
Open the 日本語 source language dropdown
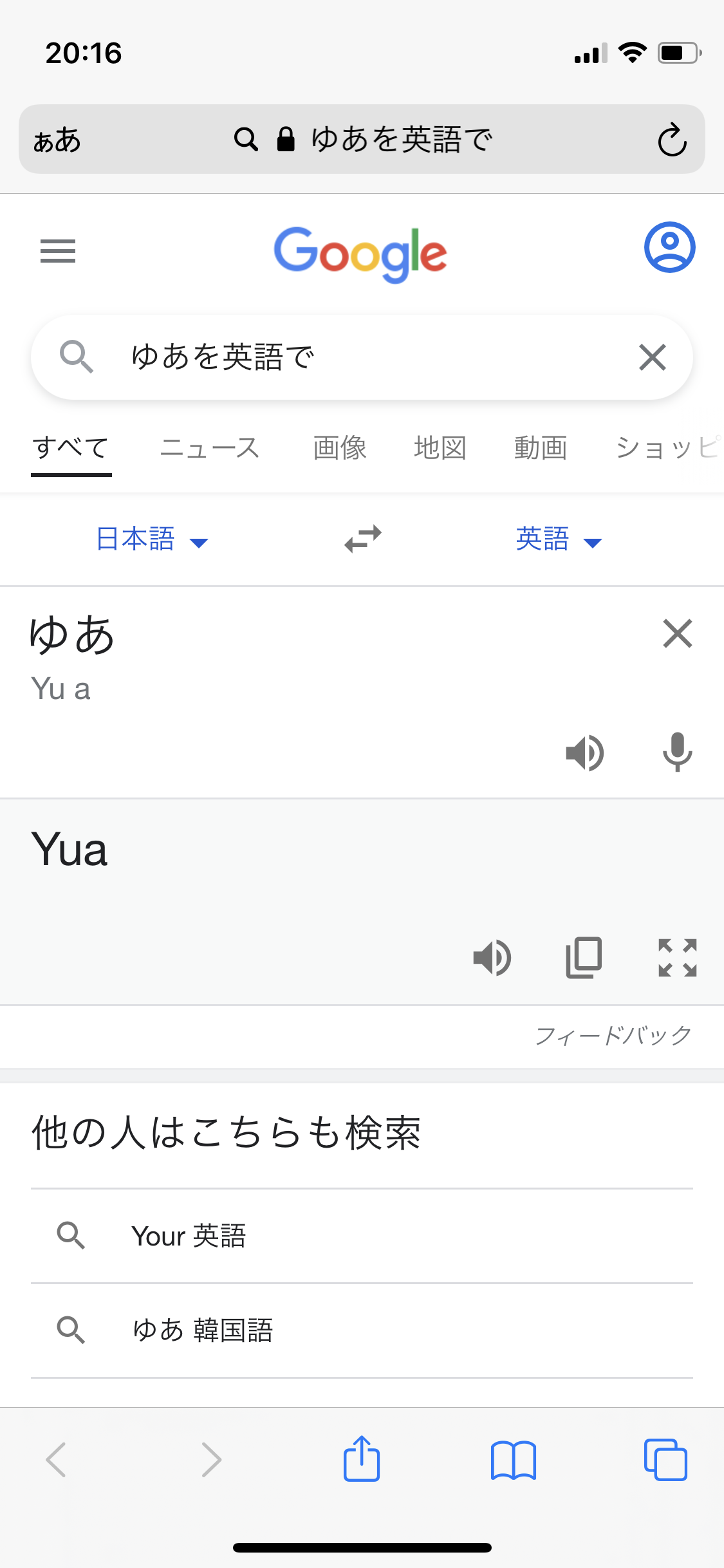[x=152, y=539]
